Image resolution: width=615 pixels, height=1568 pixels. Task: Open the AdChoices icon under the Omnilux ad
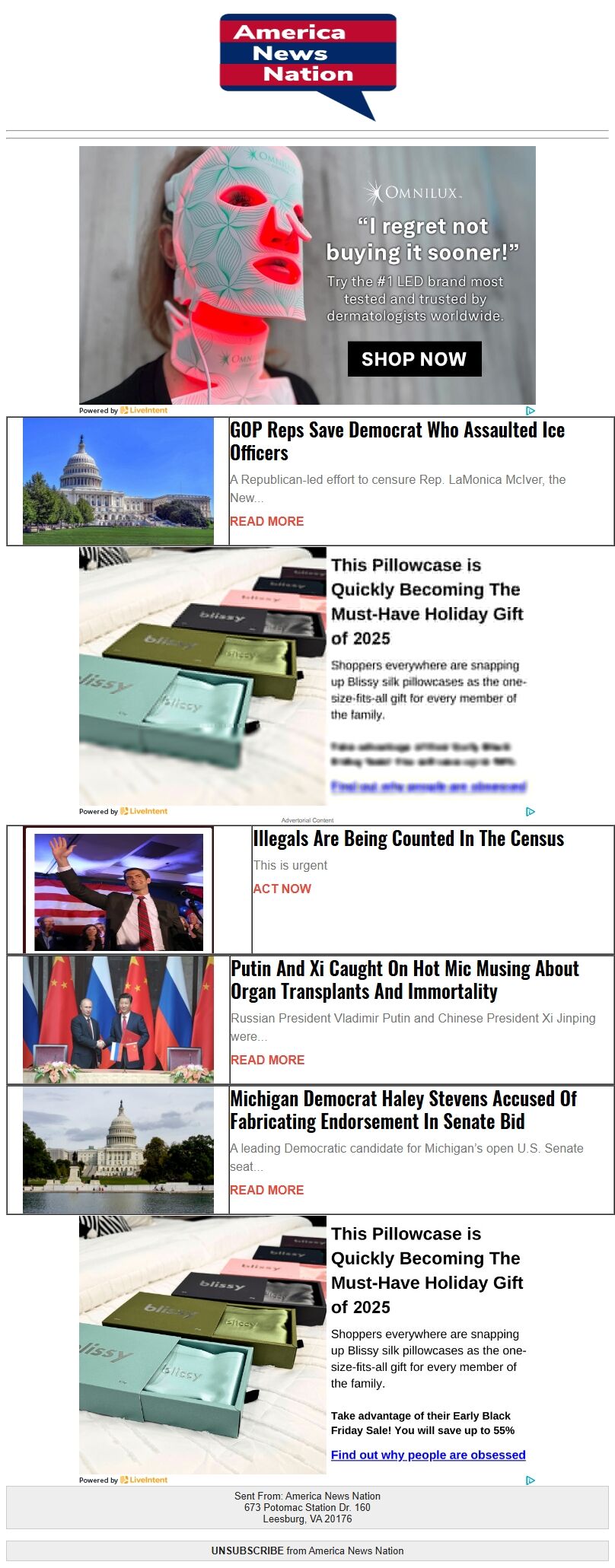(531, 411)
